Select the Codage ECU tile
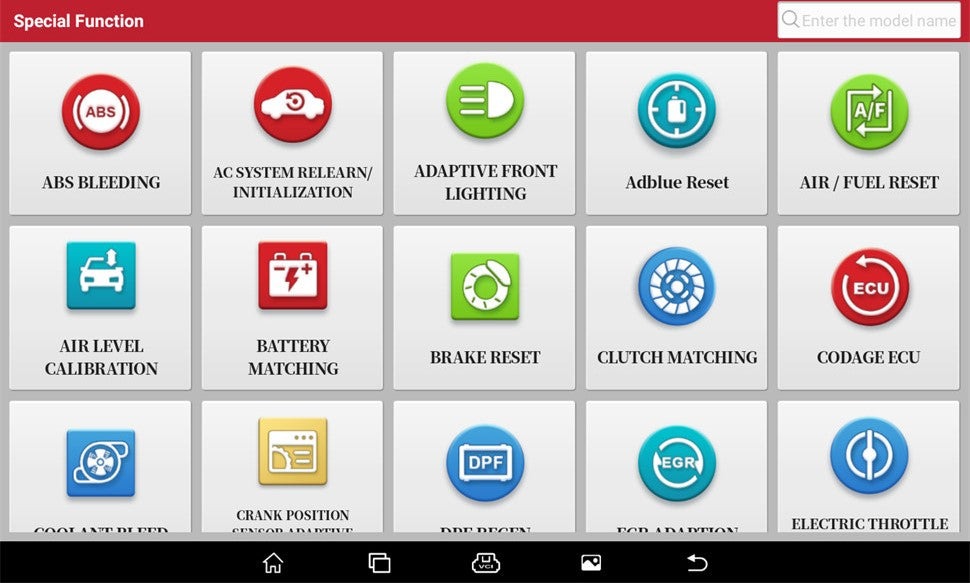This screenshot has height=583, width=970. click(x=868, y=307)
